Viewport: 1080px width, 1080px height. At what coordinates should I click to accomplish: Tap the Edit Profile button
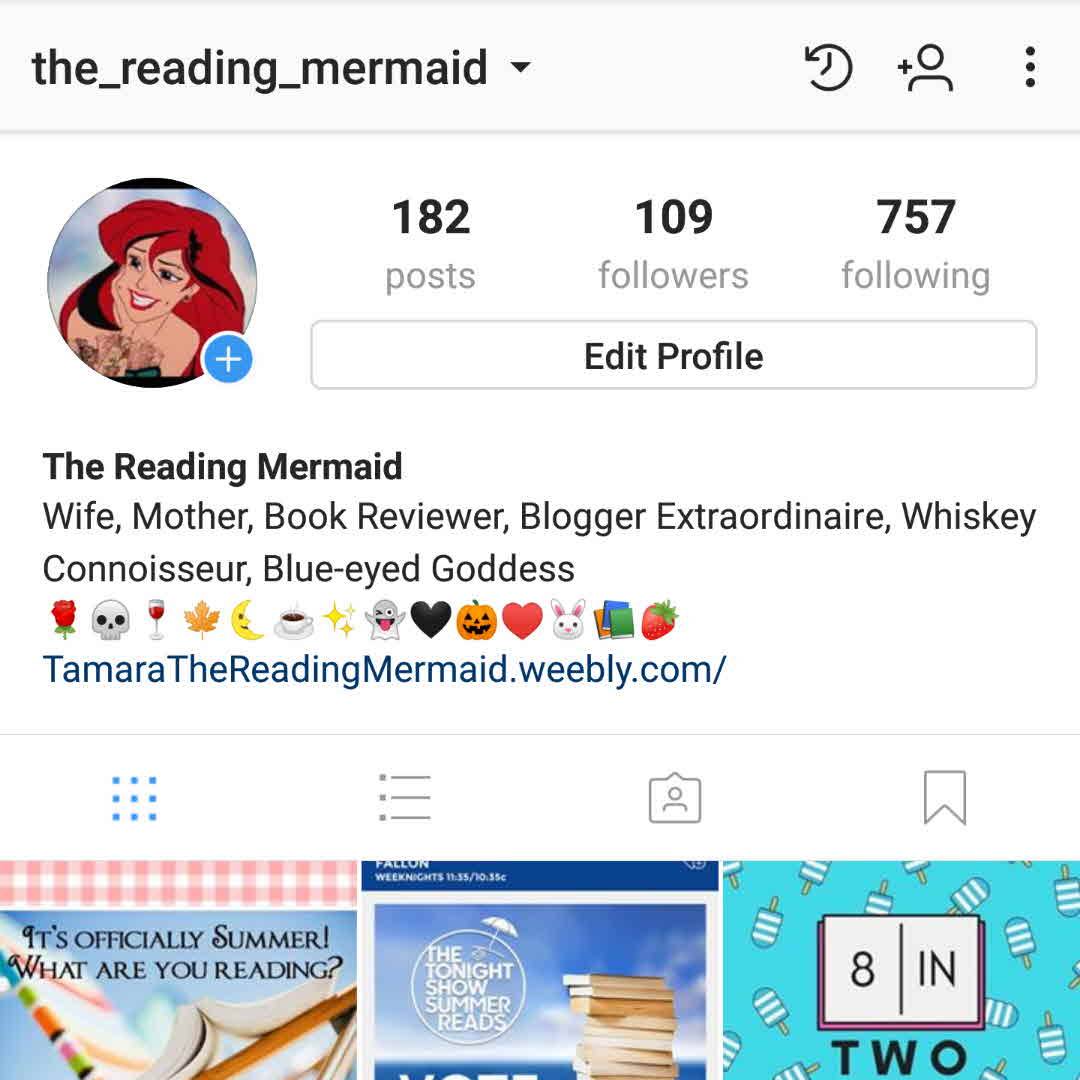673,356
